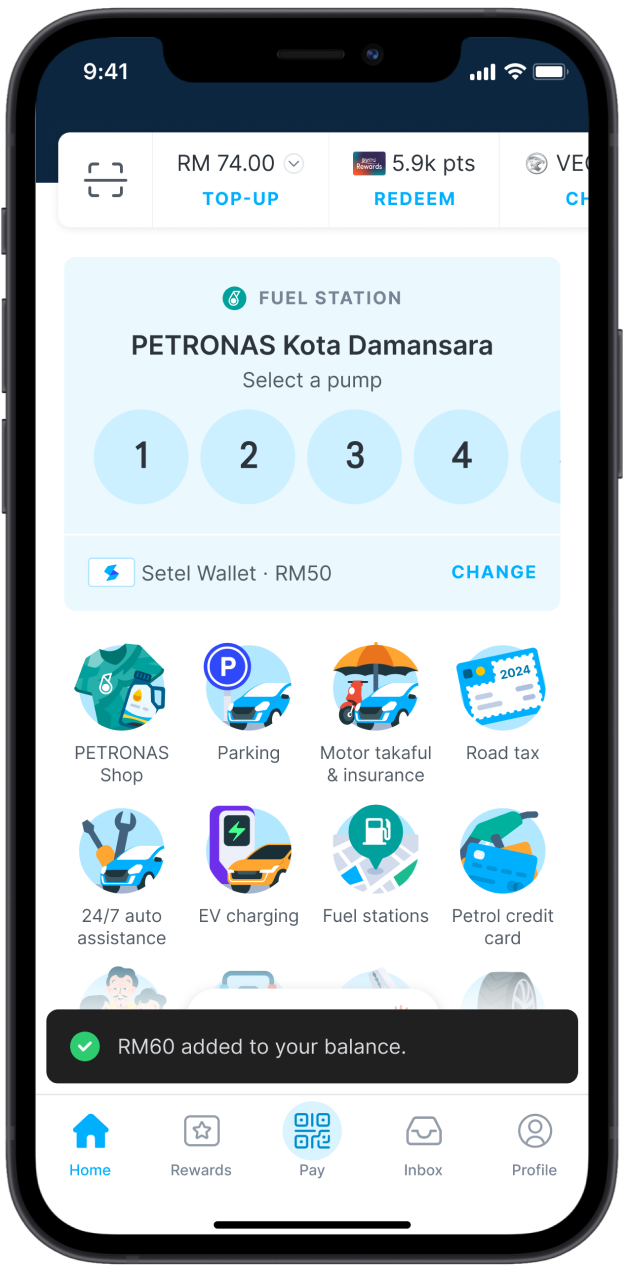Open Petrol credit card
Screen dimensions: 624x1272
click(x=502, y=851)
